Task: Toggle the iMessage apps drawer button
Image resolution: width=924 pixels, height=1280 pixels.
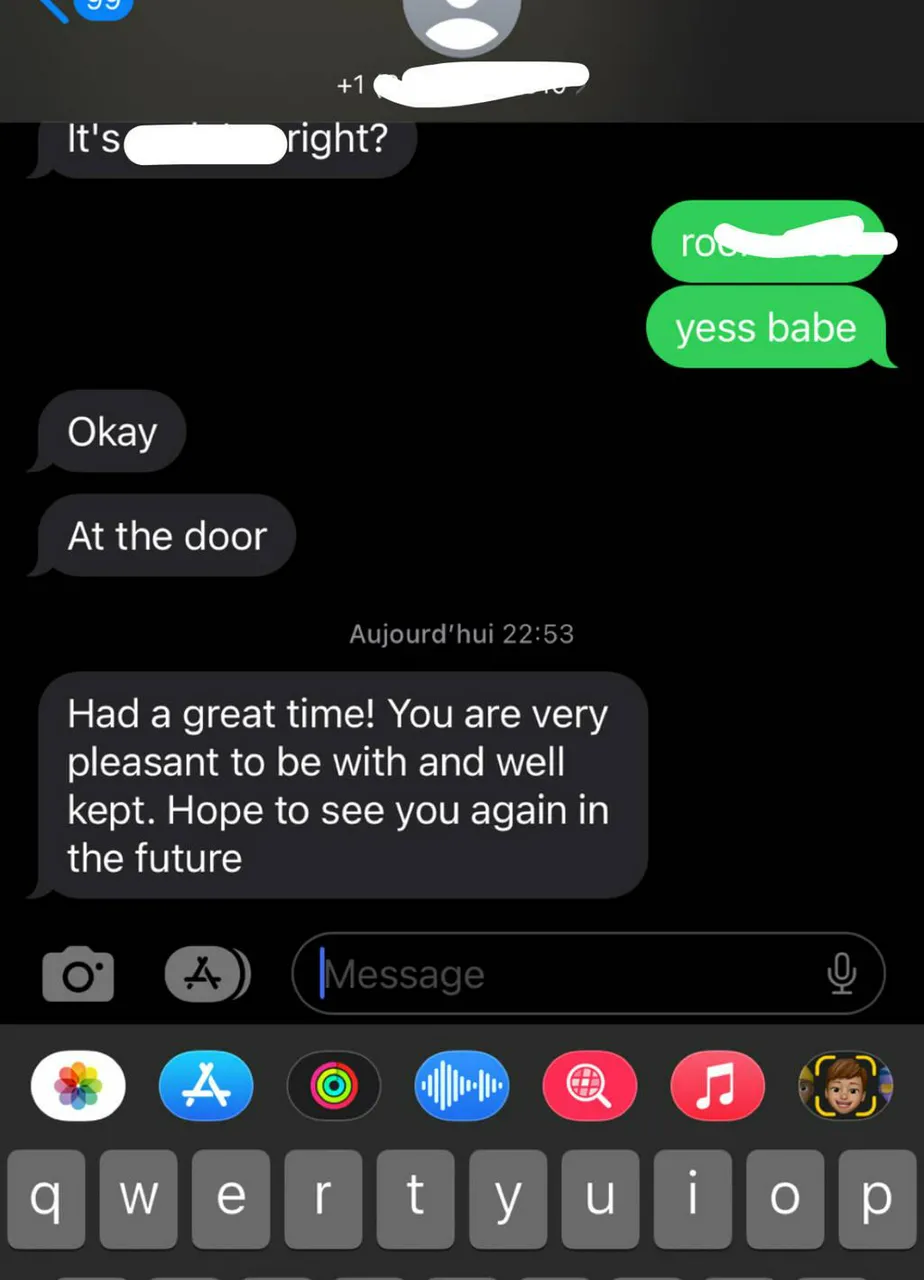Action: pos(207,974)
